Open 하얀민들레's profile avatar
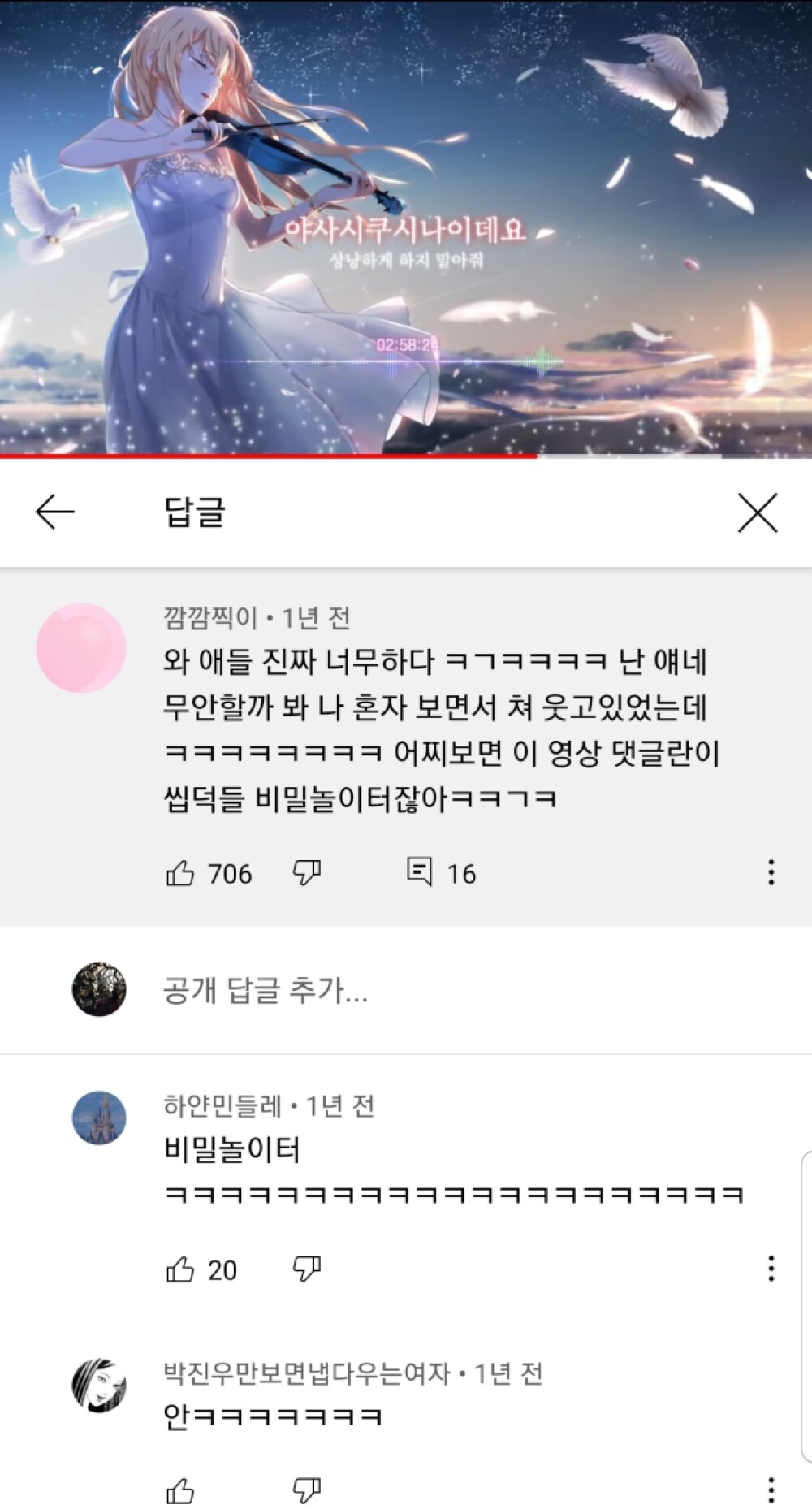 [x=99, y=1118]
